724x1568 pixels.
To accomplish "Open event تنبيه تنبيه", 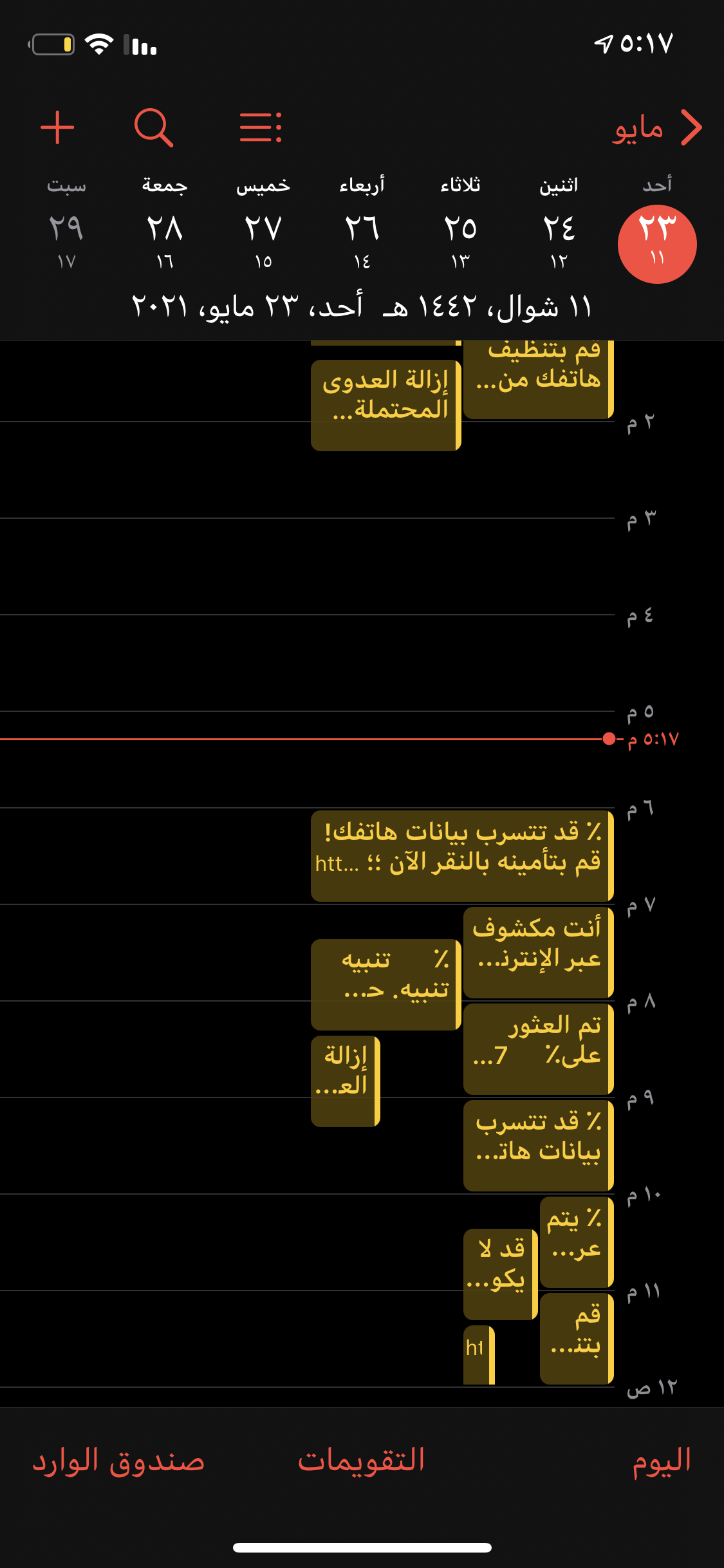I will 386,984.
